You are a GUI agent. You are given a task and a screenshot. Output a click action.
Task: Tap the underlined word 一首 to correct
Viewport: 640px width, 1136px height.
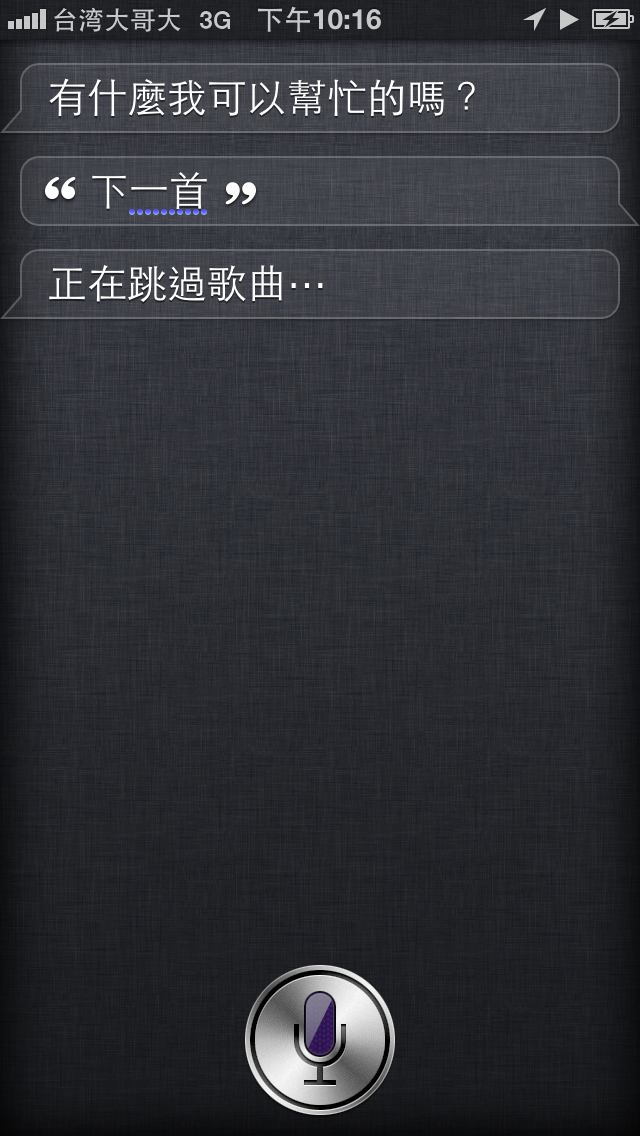[168, 193]
